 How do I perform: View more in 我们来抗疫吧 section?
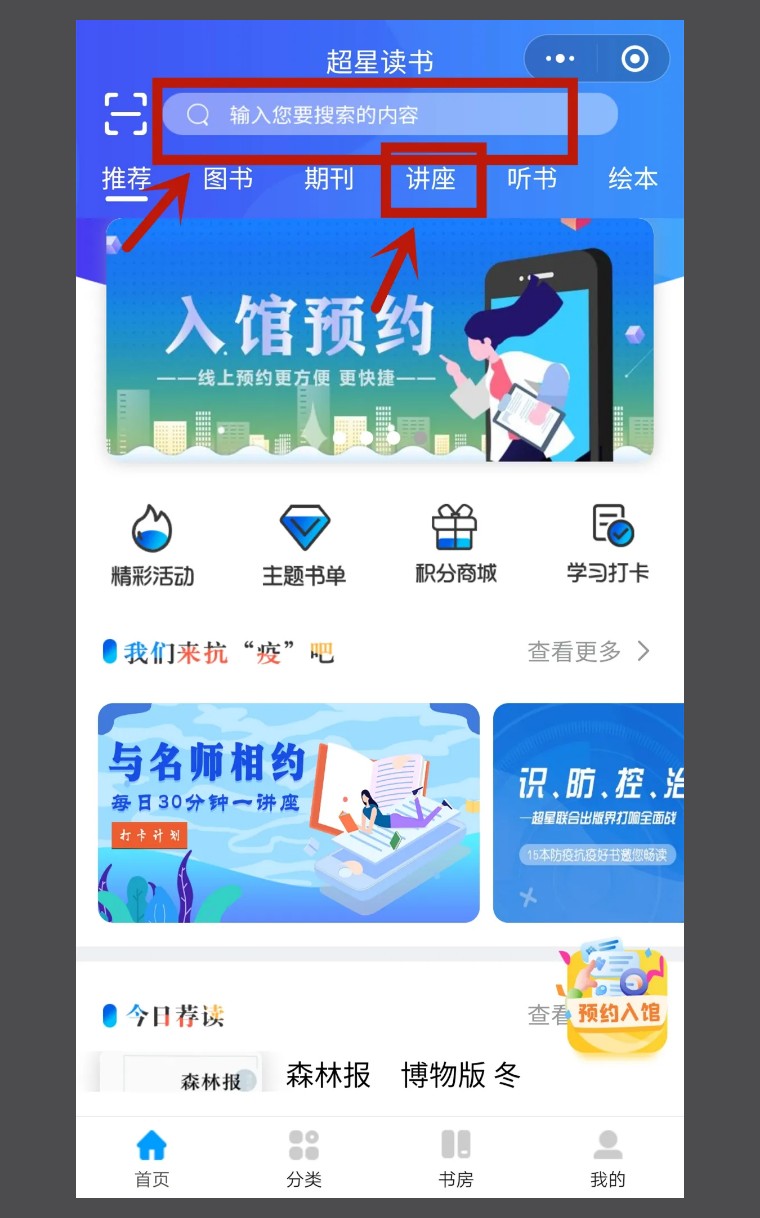pyautogui.click(x=589, y=652)
